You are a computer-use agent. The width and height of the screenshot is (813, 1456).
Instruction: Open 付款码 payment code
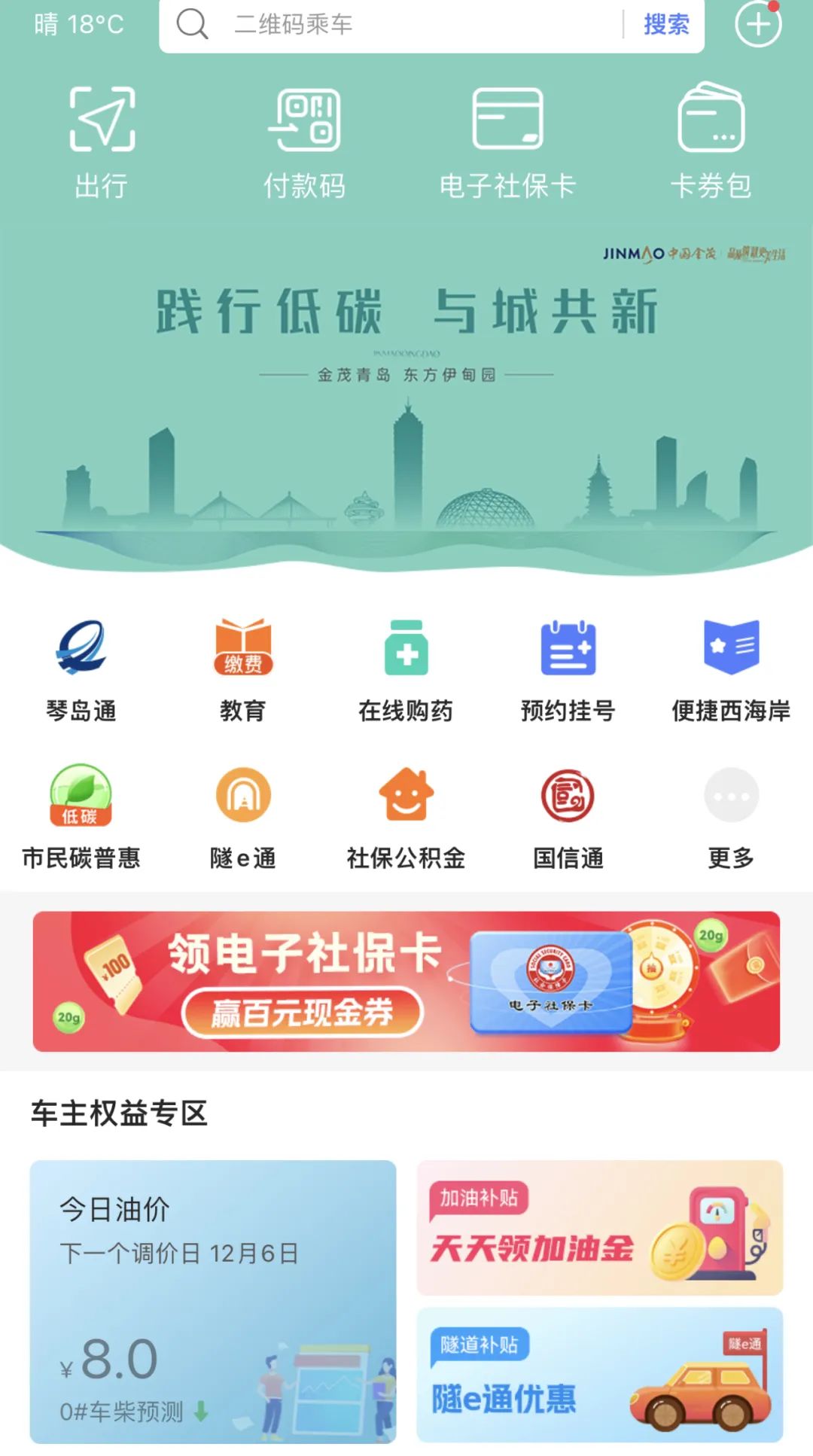coord(305,141)
